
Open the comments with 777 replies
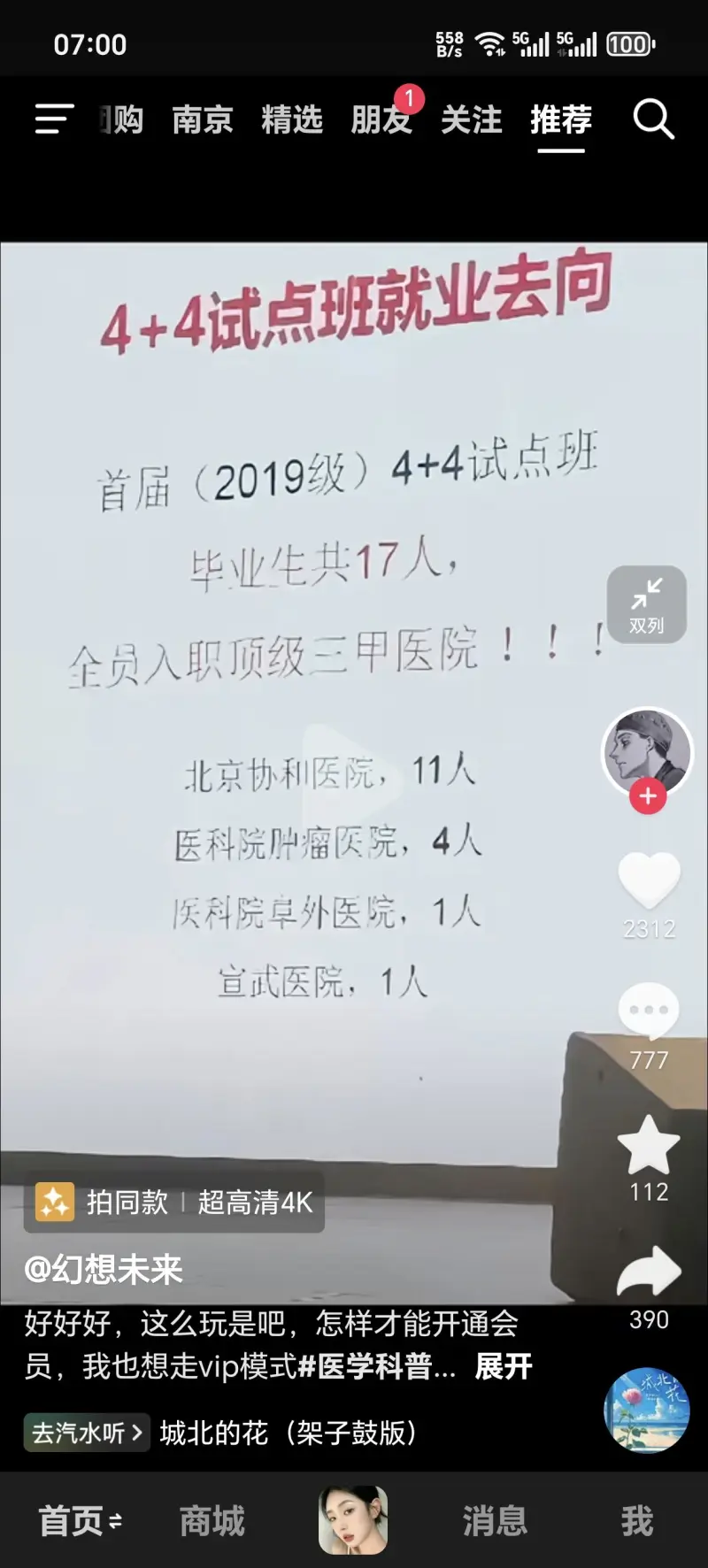649,1013
